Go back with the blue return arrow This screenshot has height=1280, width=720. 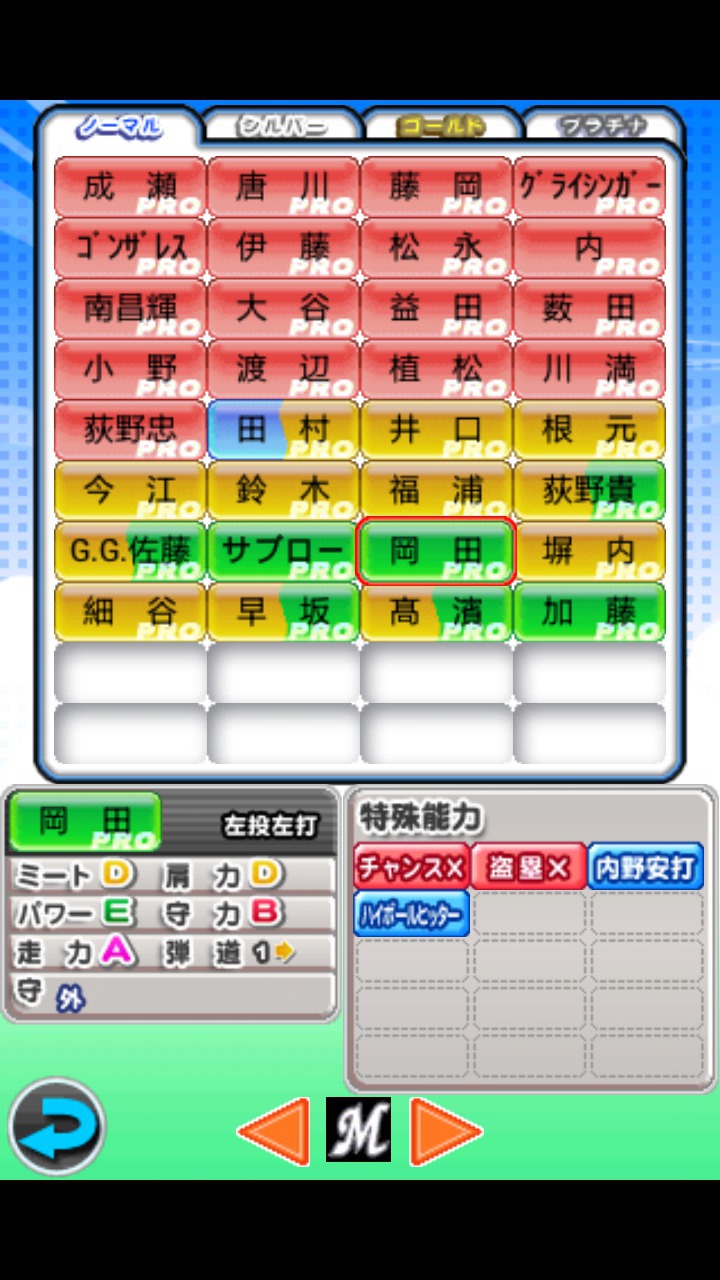57,1127
